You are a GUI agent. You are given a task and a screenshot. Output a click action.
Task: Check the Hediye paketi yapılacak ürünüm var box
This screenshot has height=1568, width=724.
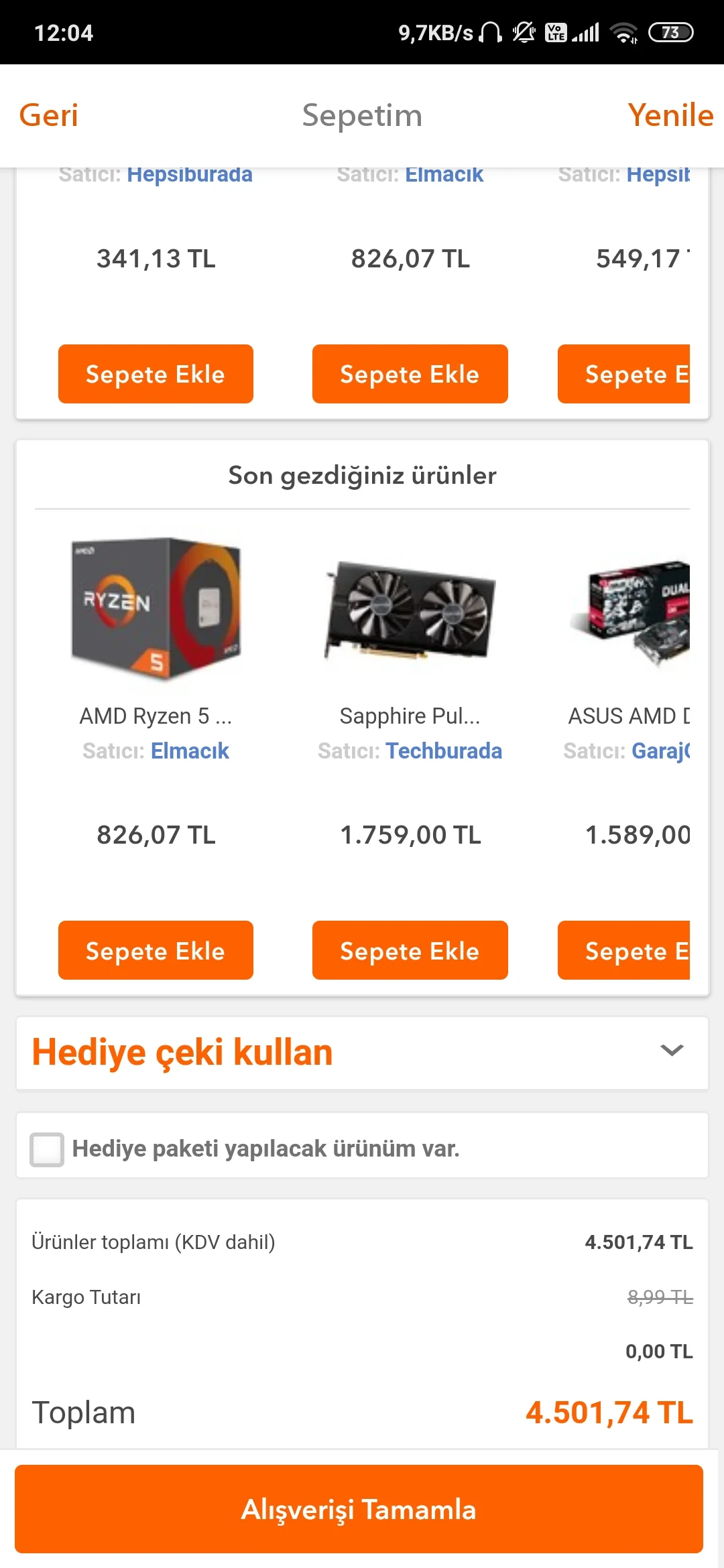pyautogui.click(x=47, y=1149)
